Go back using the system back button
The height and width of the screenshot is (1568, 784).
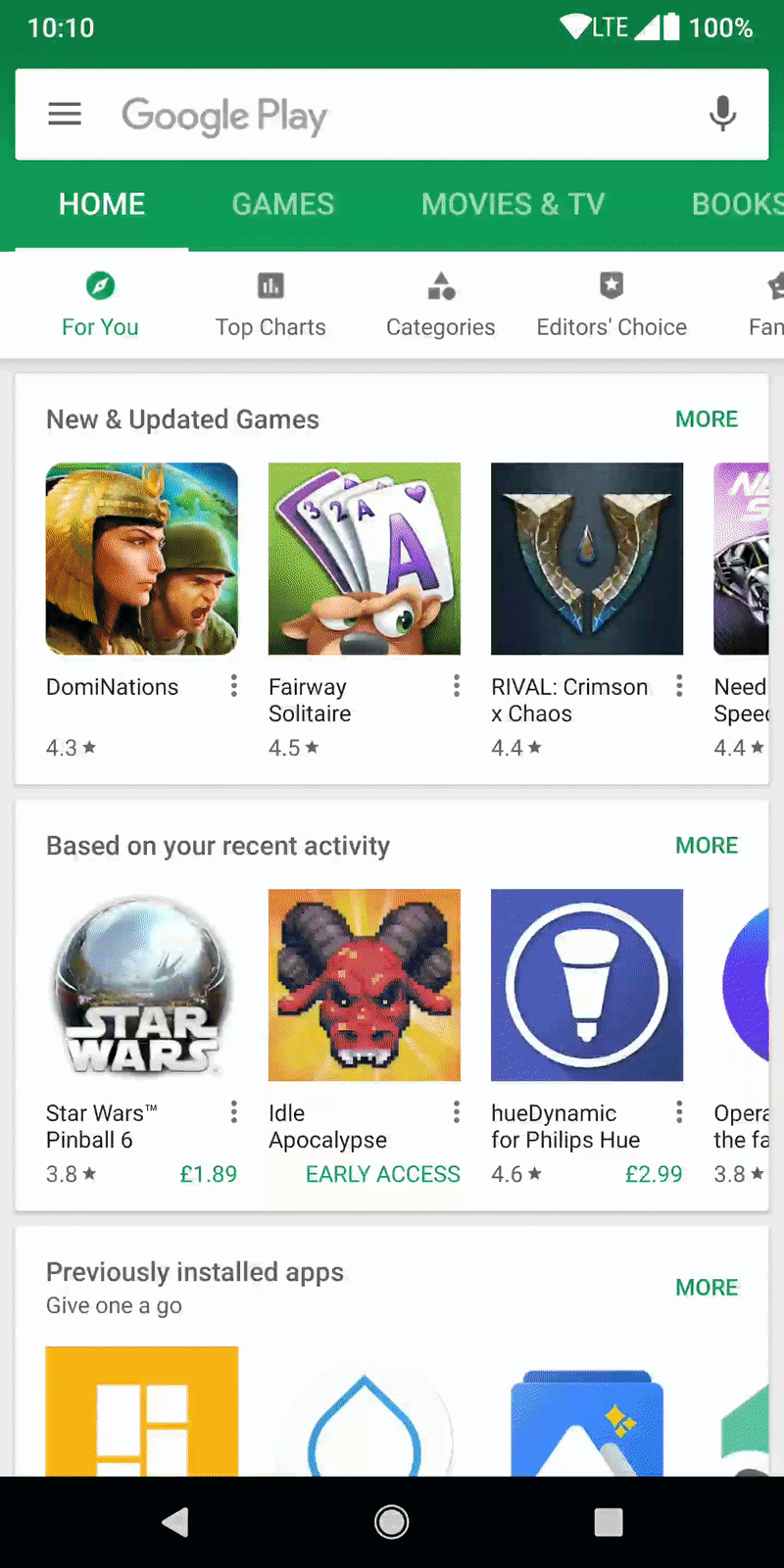pos(175,1522)
